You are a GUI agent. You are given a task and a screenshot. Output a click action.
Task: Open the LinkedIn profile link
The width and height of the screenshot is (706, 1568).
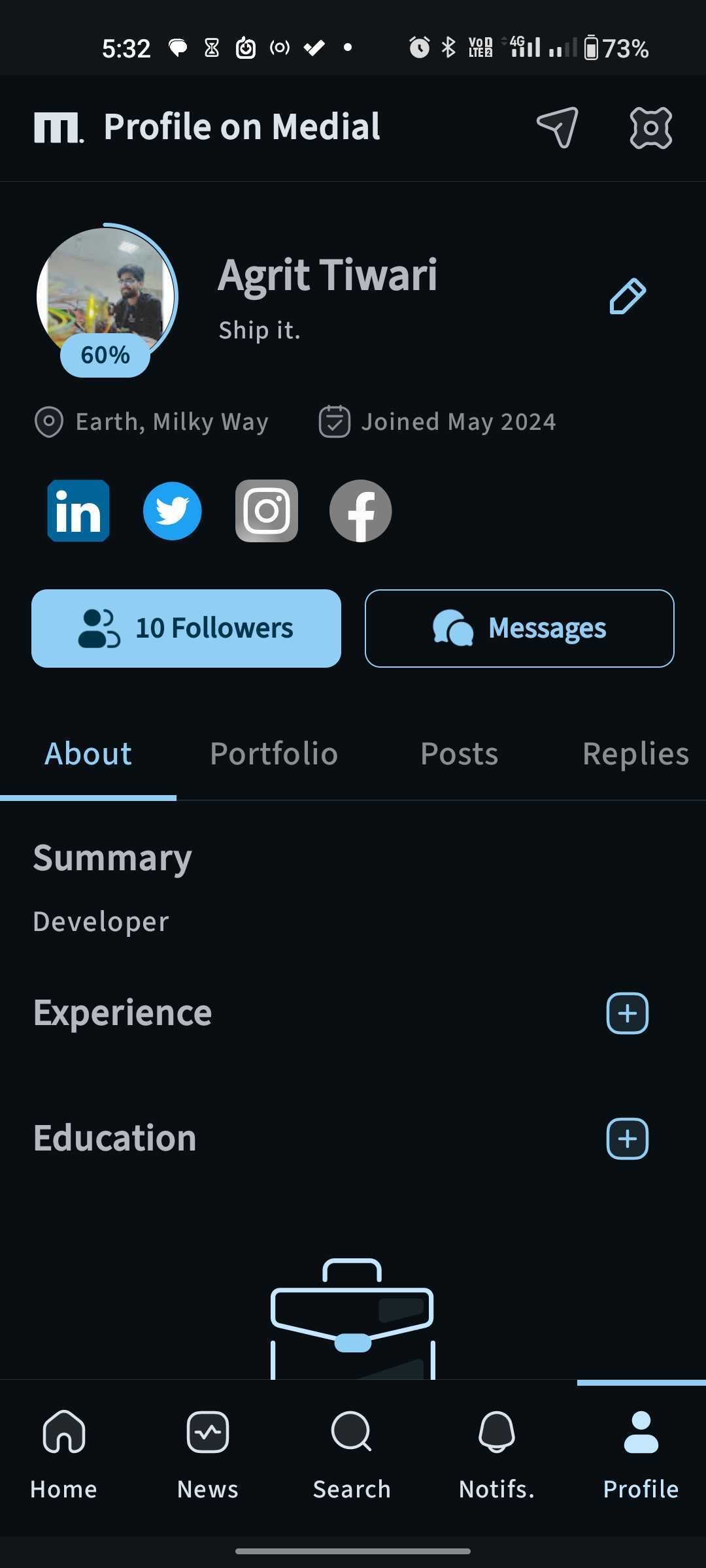pyautogui.click(x=78, y=511)
